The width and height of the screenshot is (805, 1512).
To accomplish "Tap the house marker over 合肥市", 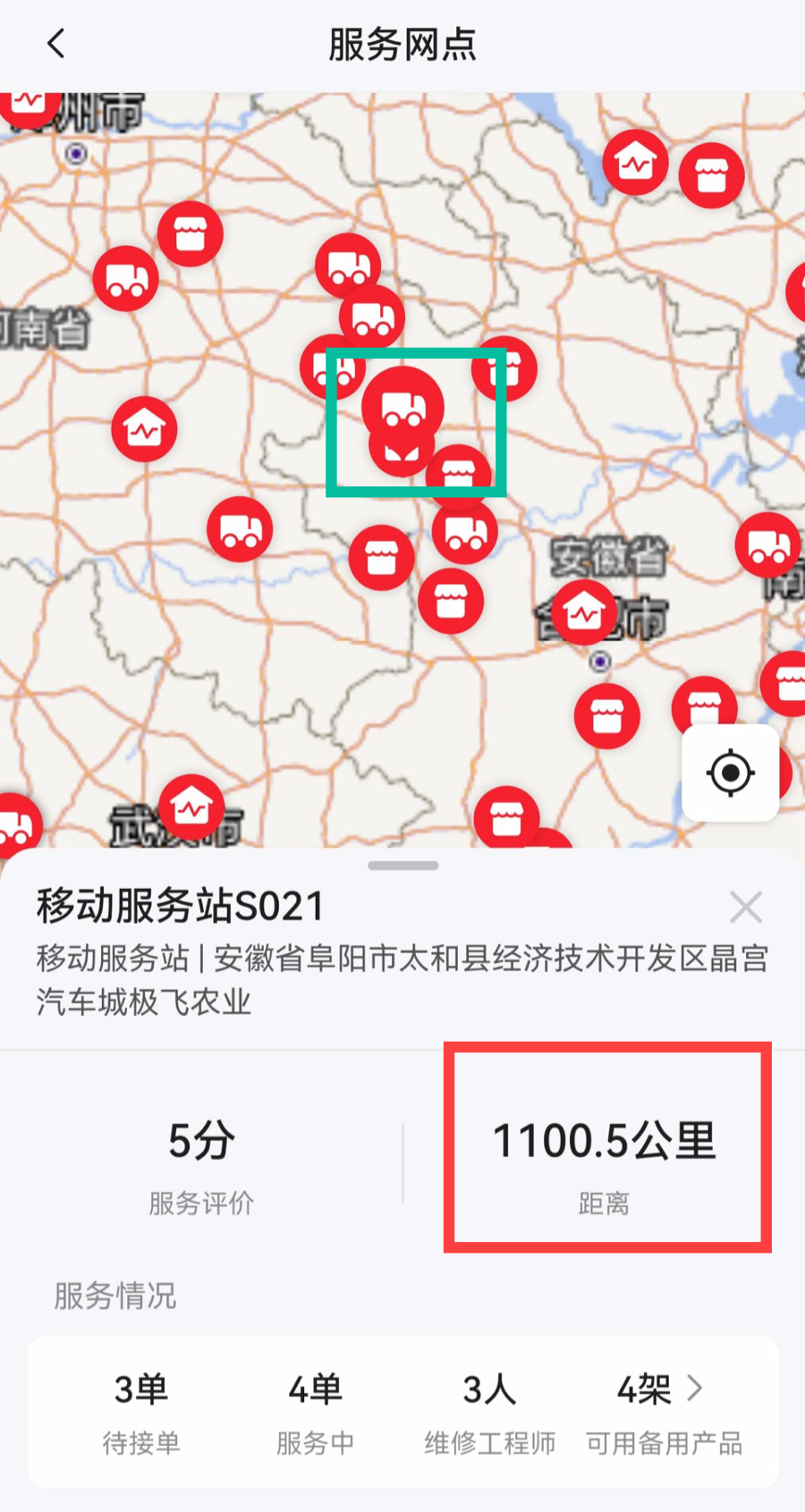I will point(584,612).
